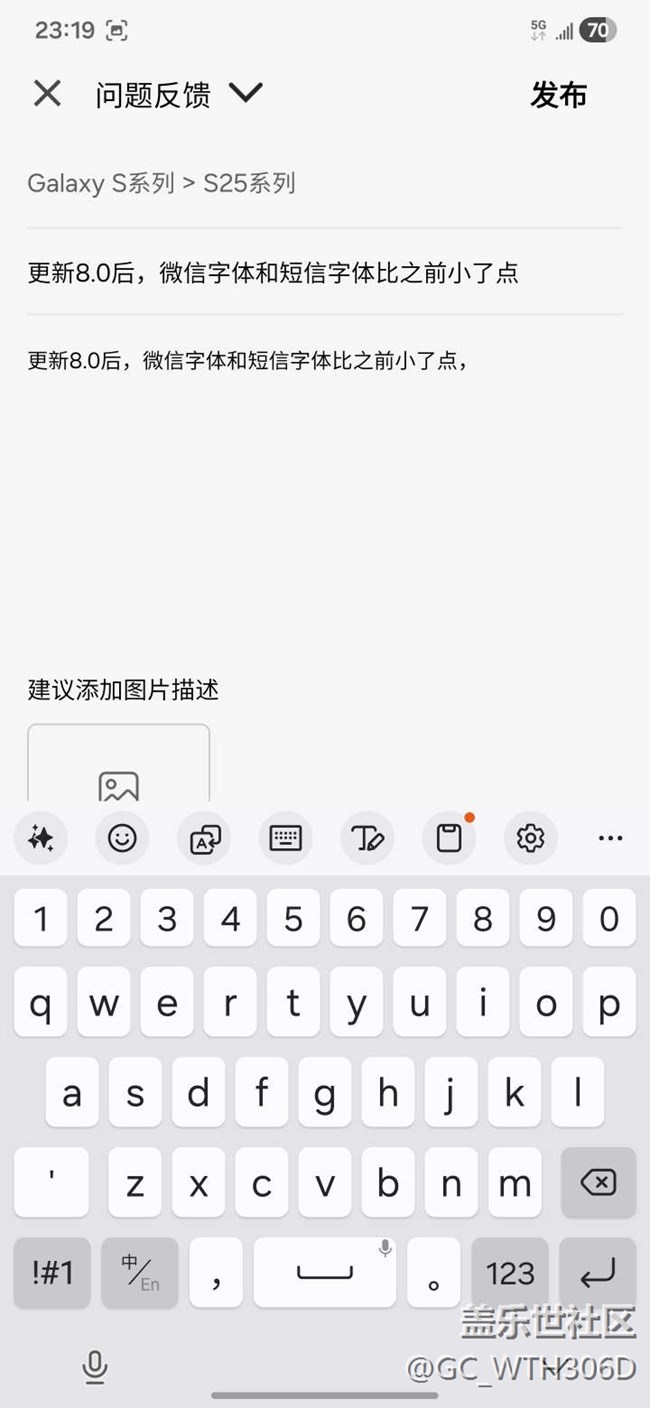Expand the 问题反馈 category dropdown

click(x=244, y=93)
